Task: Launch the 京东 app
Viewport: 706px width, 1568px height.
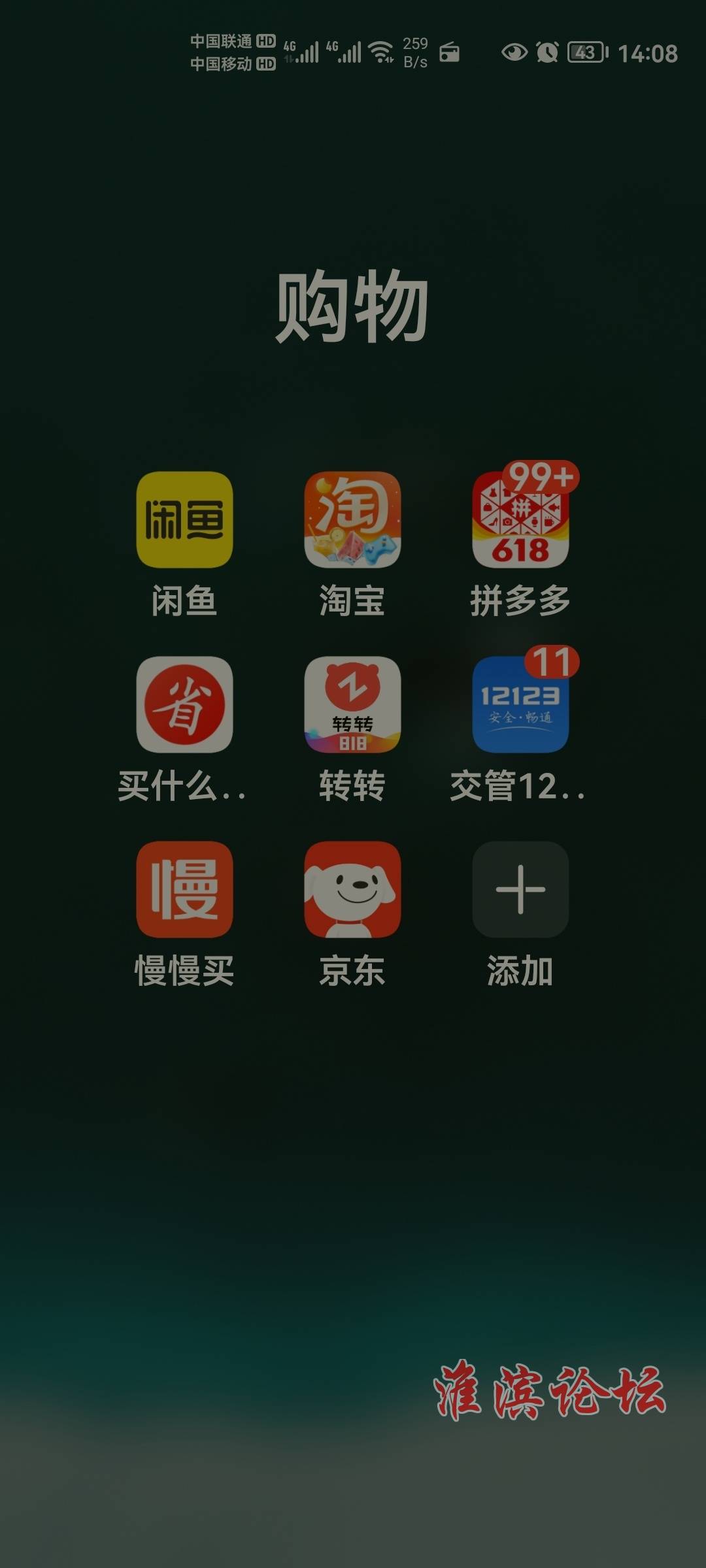Action: (x=352, y=889)
